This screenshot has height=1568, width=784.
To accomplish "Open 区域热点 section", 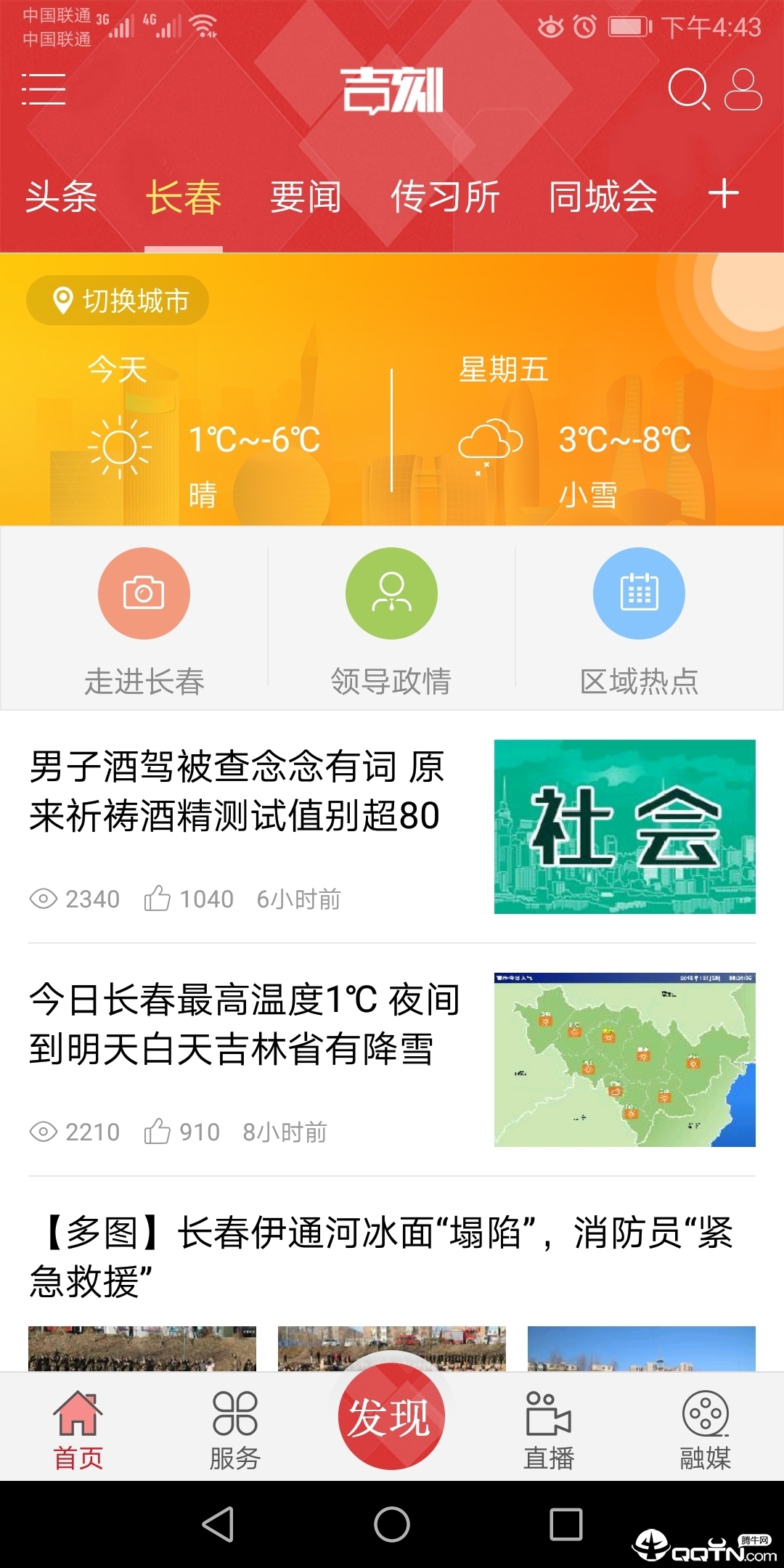I will (x=639, y=617).
